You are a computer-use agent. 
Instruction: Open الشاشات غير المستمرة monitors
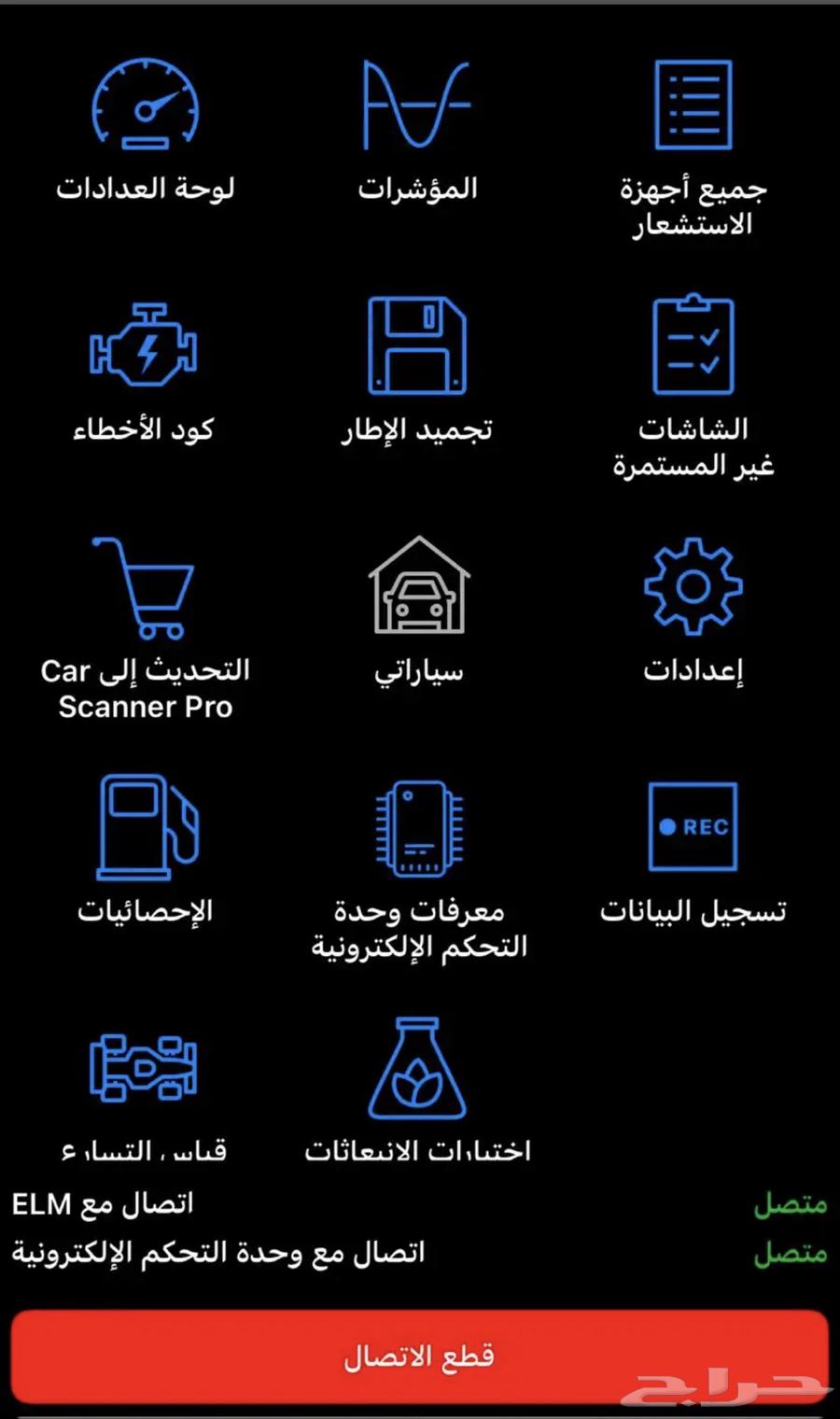click(x=693, y=347)
